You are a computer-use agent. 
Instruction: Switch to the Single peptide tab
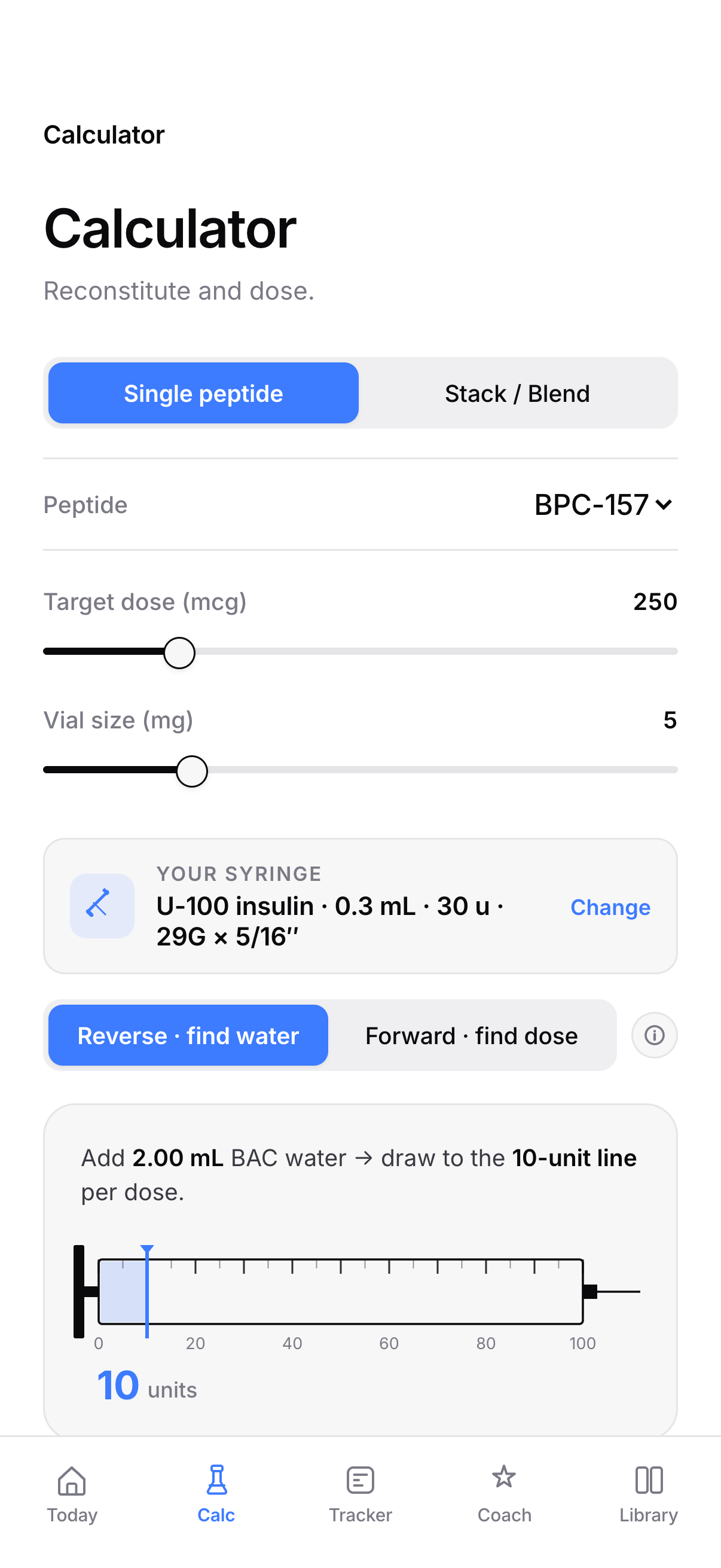point(203,393)
